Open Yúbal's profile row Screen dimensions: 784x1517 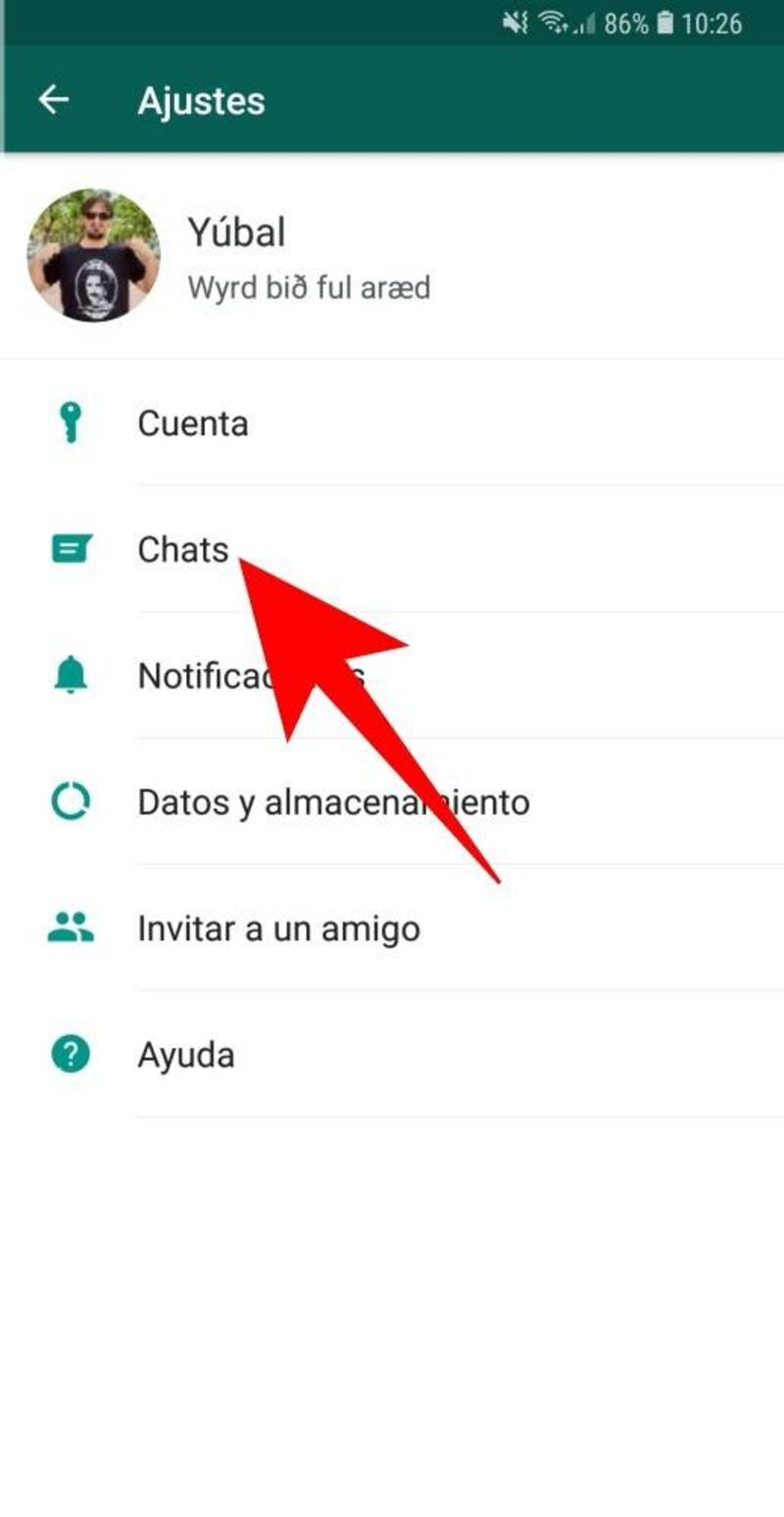click(x=392, y=256)
